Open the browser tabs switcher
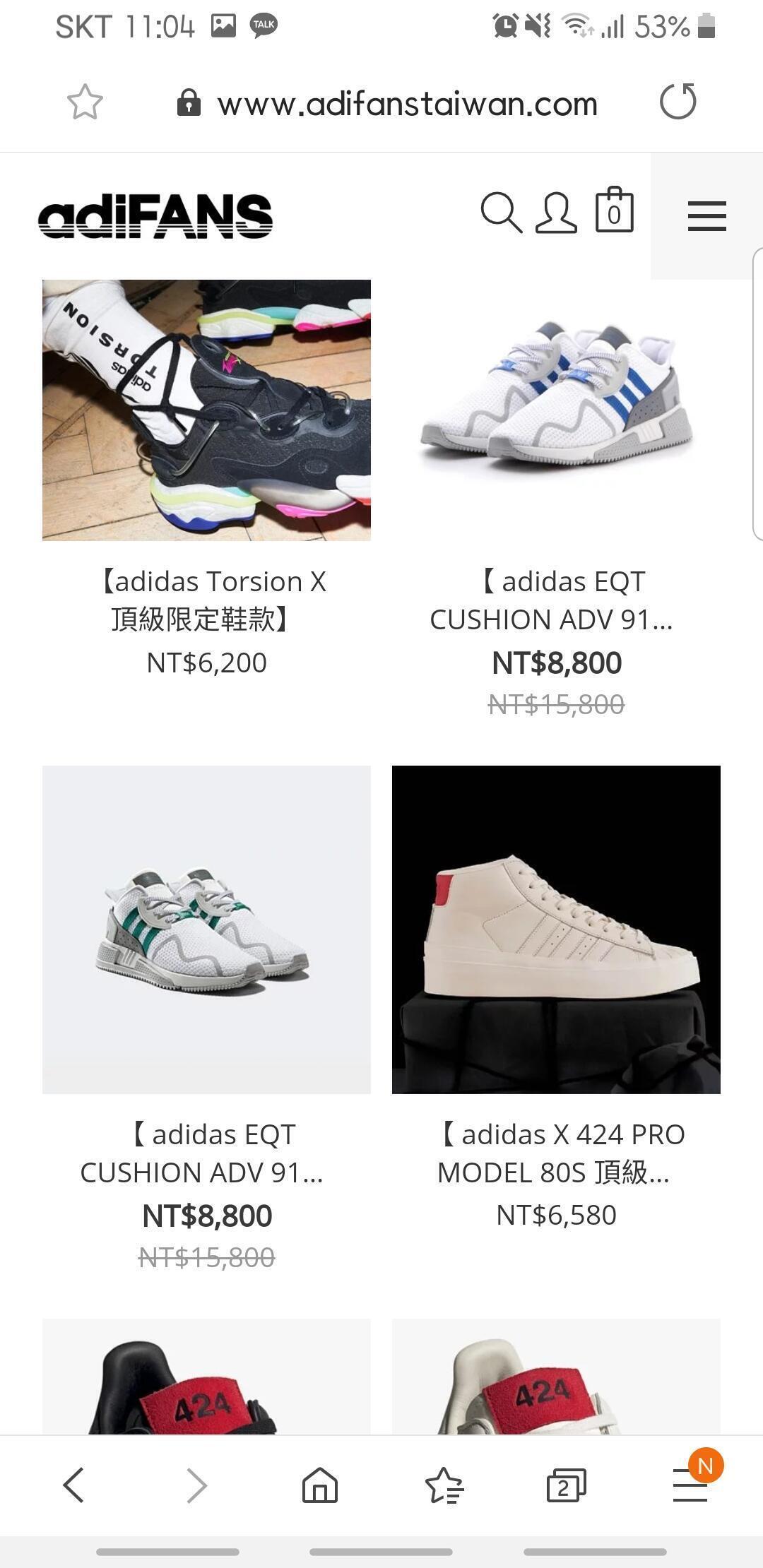Viewport: 763px width, 1568px height. [x=566, y=1485]
